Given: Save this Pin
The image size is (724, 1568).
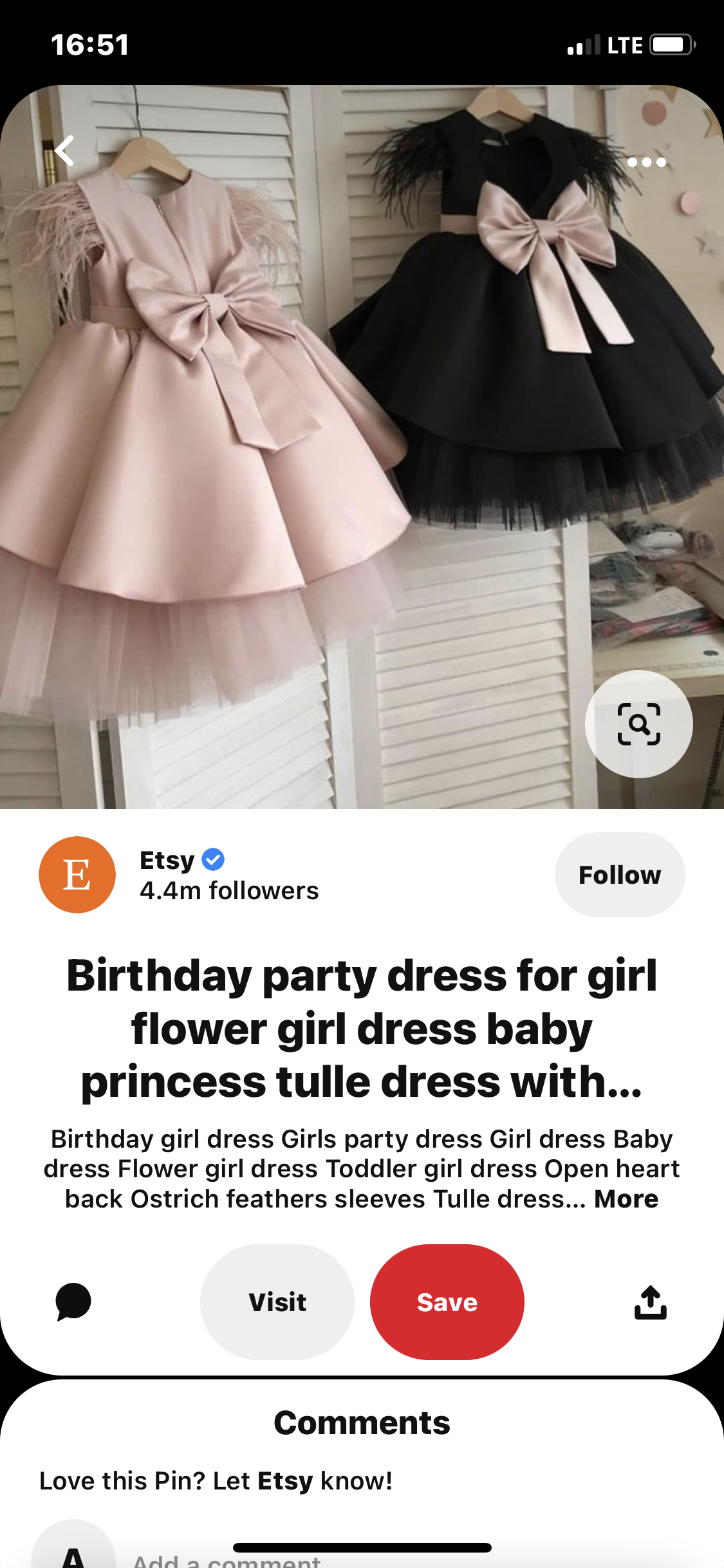Looking at the screenshot, I should pos(447,1302).
